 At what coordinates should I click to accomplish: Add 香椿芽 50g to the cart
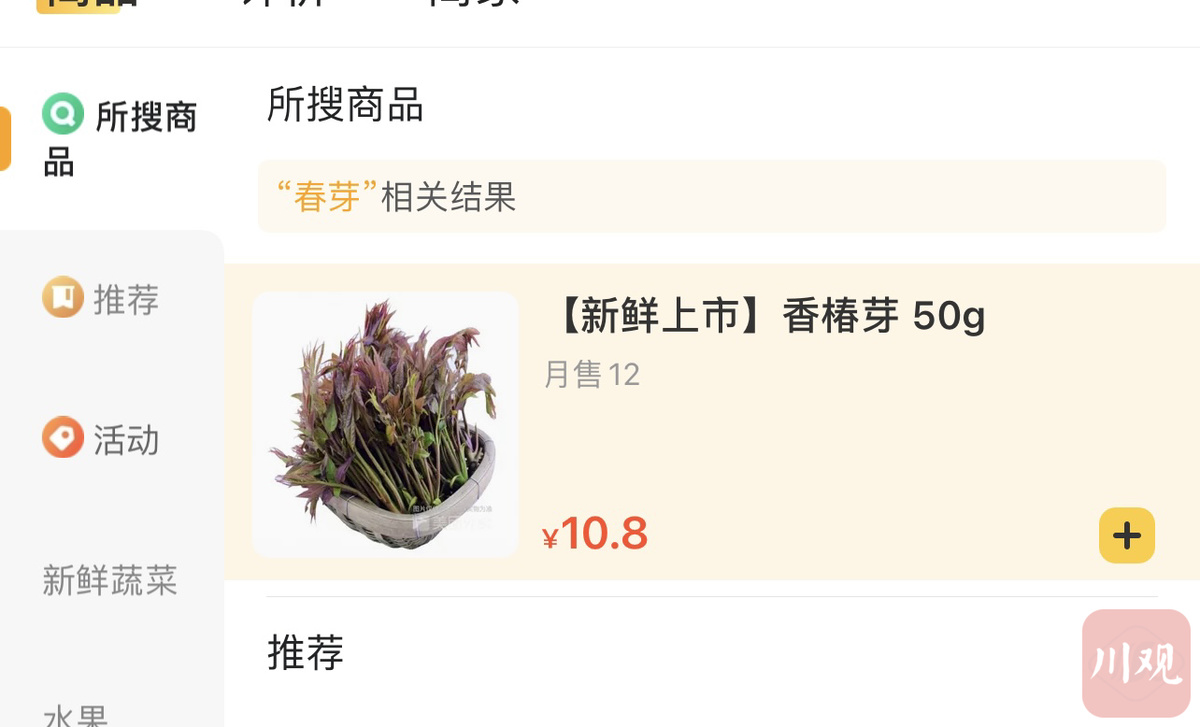coord(1126,536)
